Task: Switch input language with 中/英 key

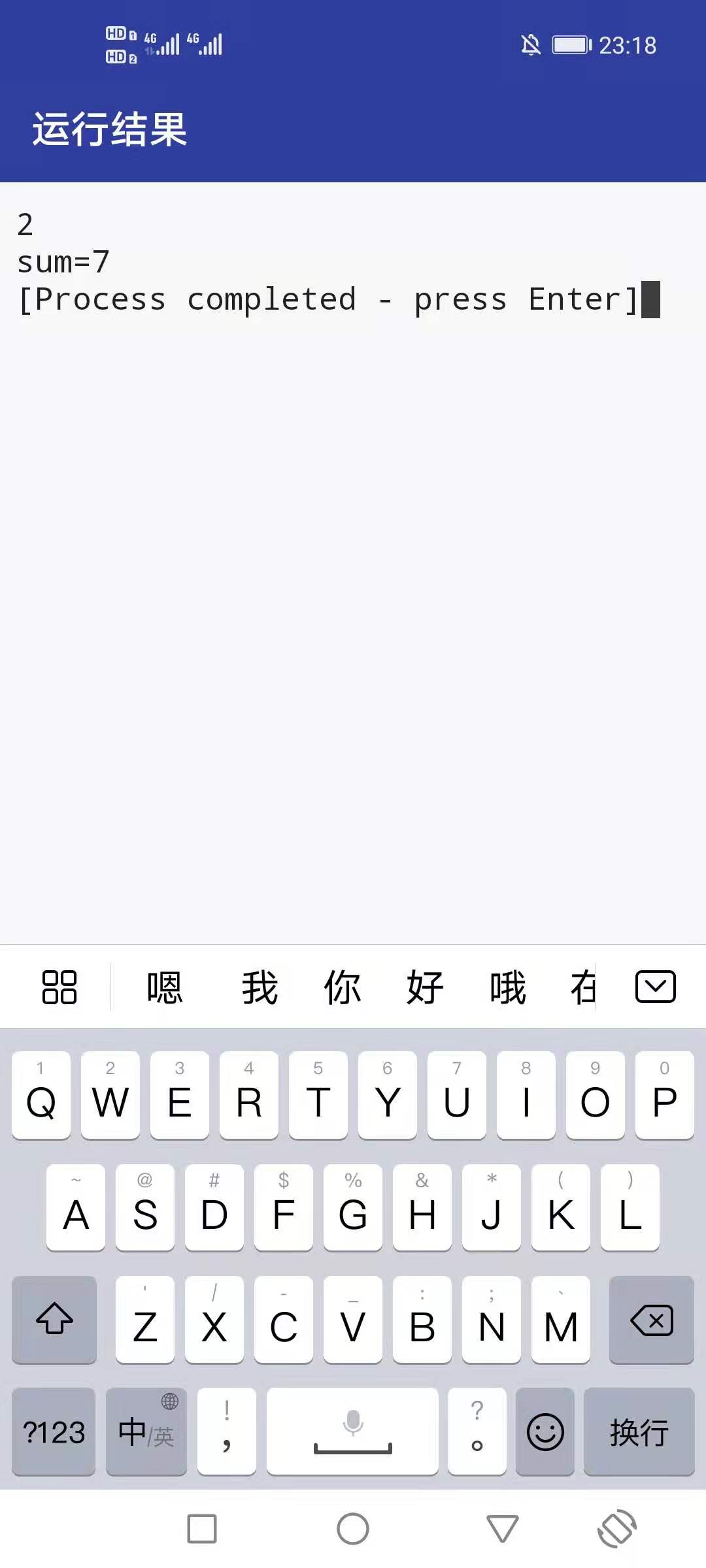Action: (x=146, y=1431)
